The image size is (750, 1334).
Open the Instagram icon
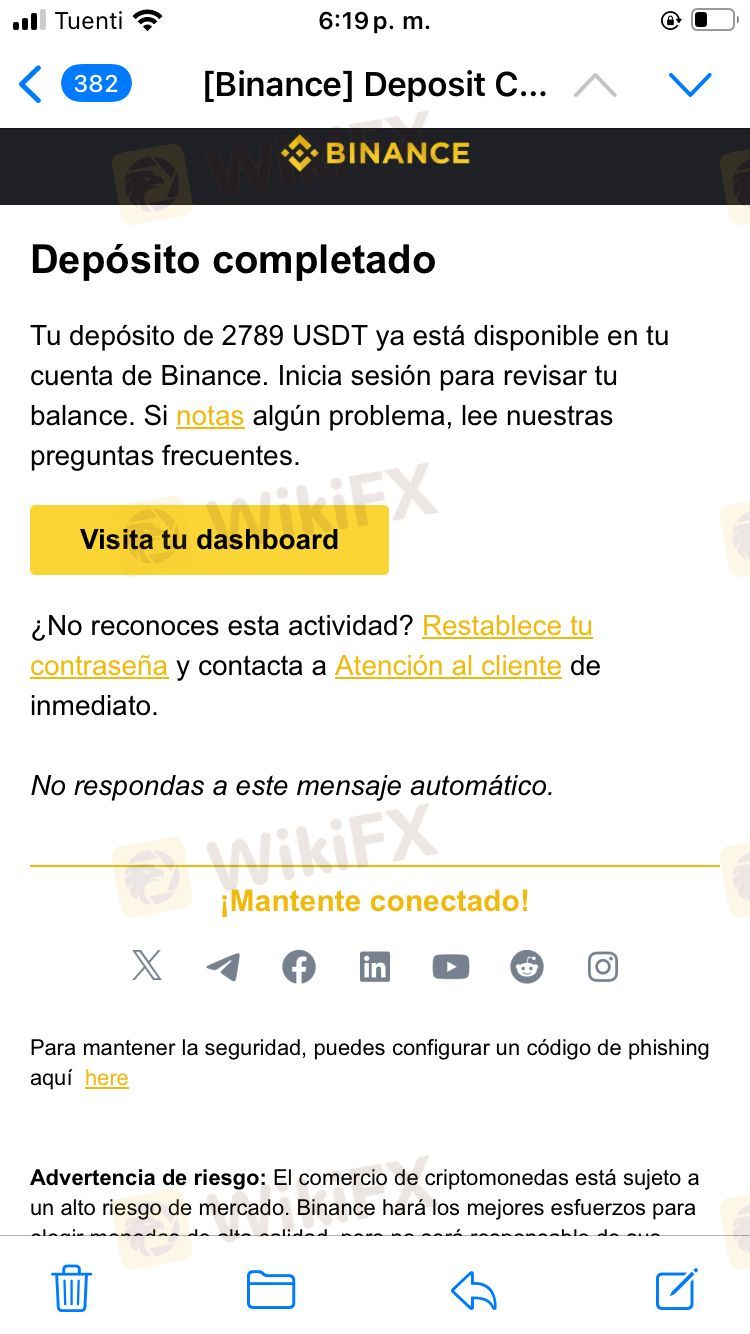(x=603, y=967)
